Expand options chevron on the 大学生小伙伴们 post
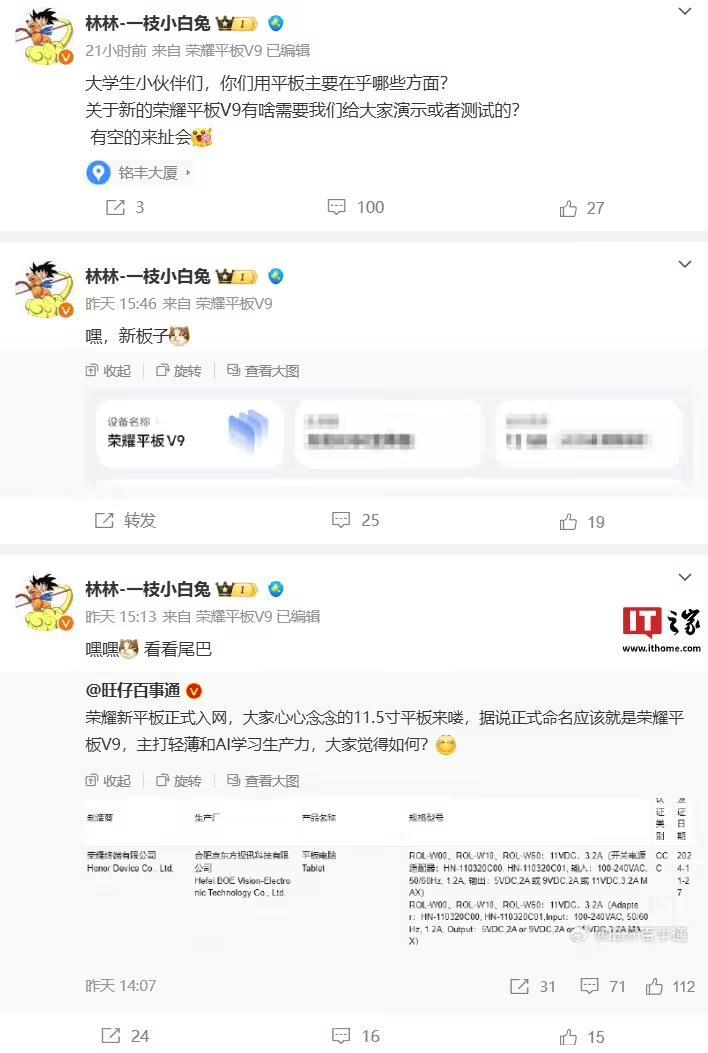This screenshot has width=708, height=1053. (685, 12)
